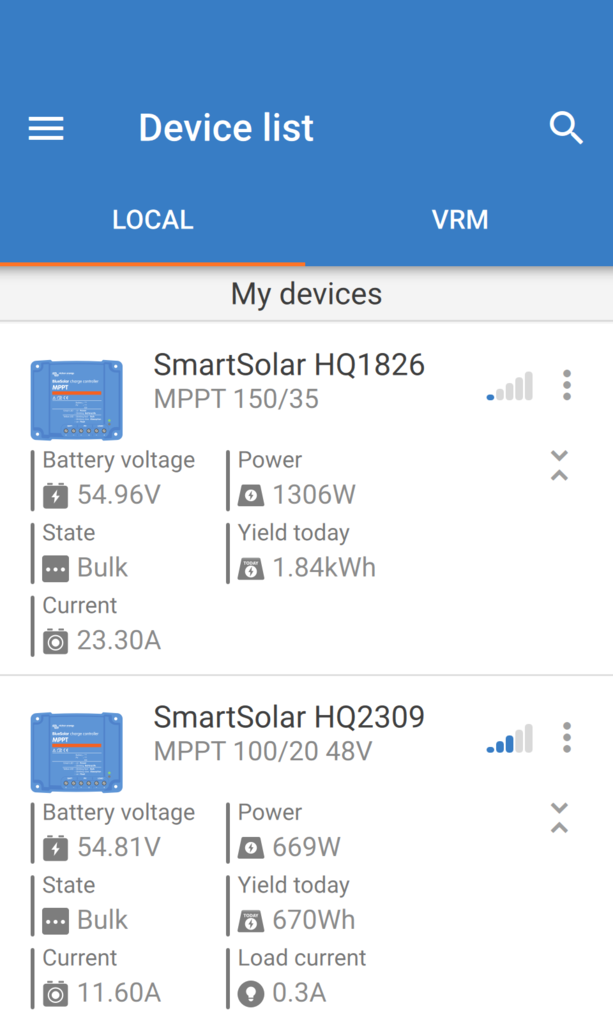Open the SmartSolar HQ2309 device
Image resolution: width=613 pixels, height=1024 pixels.
point(289,733)
